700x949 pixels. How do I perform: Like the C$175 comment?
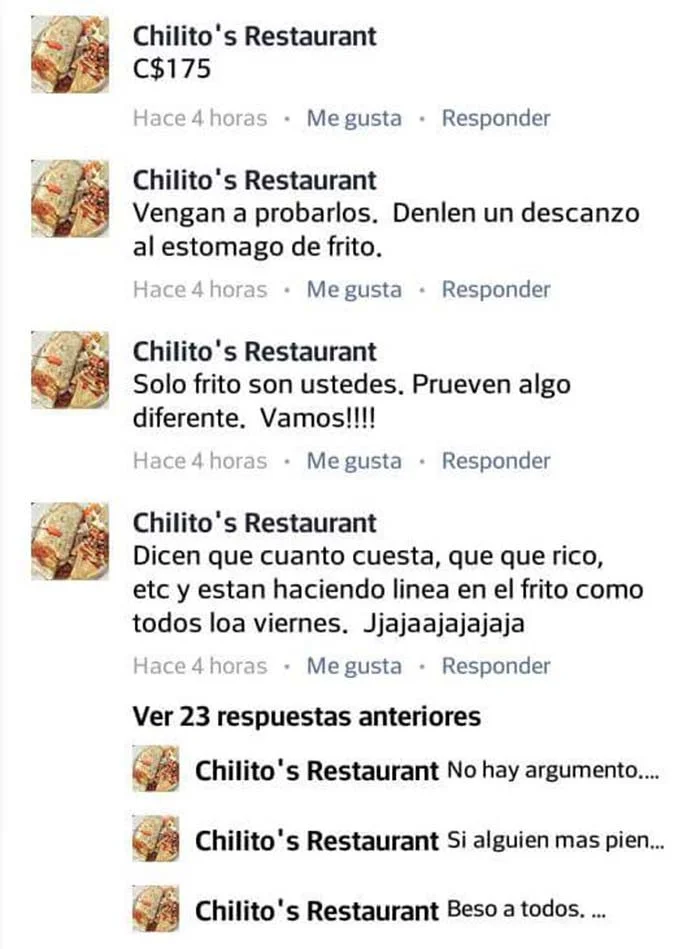coord(353,118)
